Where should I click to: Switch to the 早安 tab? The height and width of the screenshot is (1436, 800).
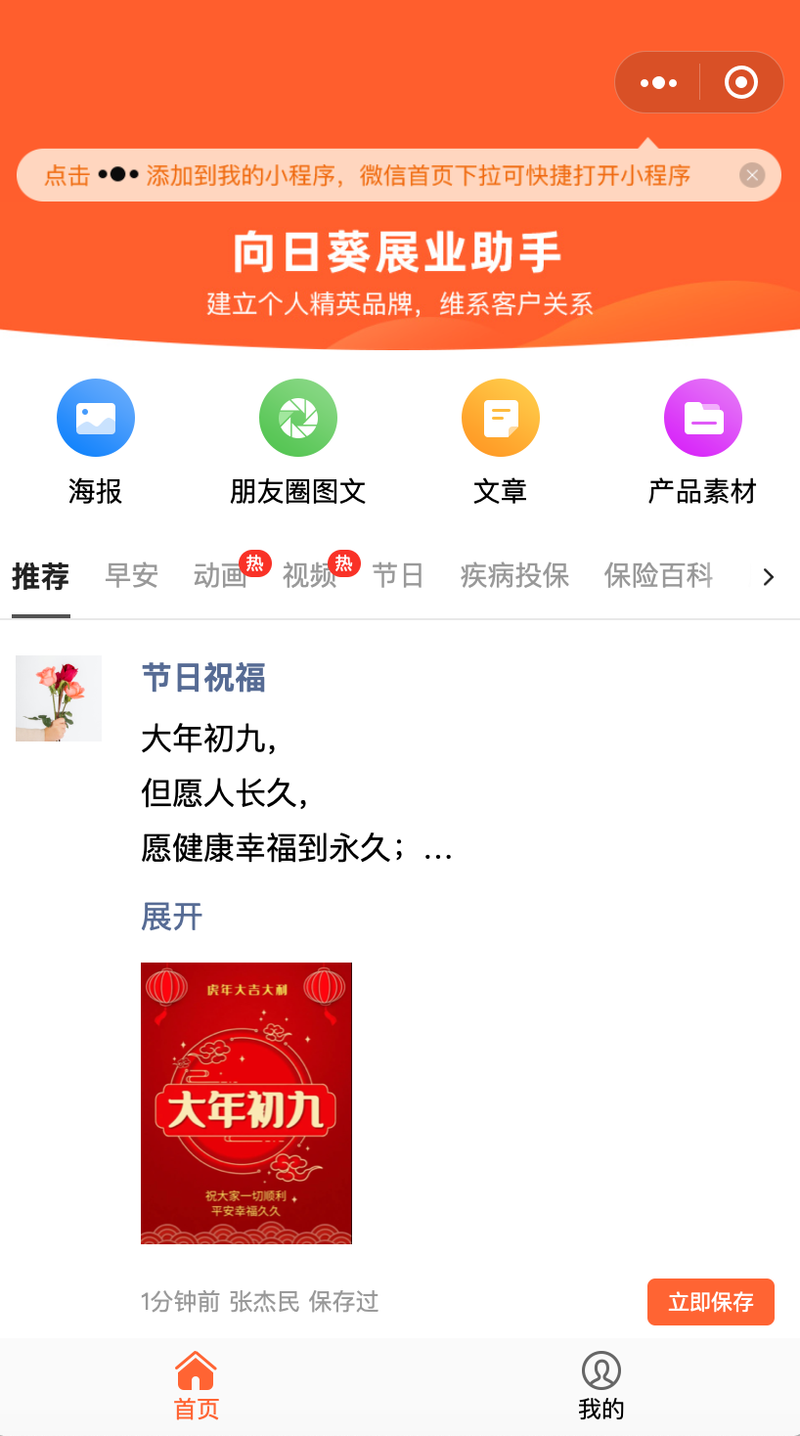click(132, 576)
